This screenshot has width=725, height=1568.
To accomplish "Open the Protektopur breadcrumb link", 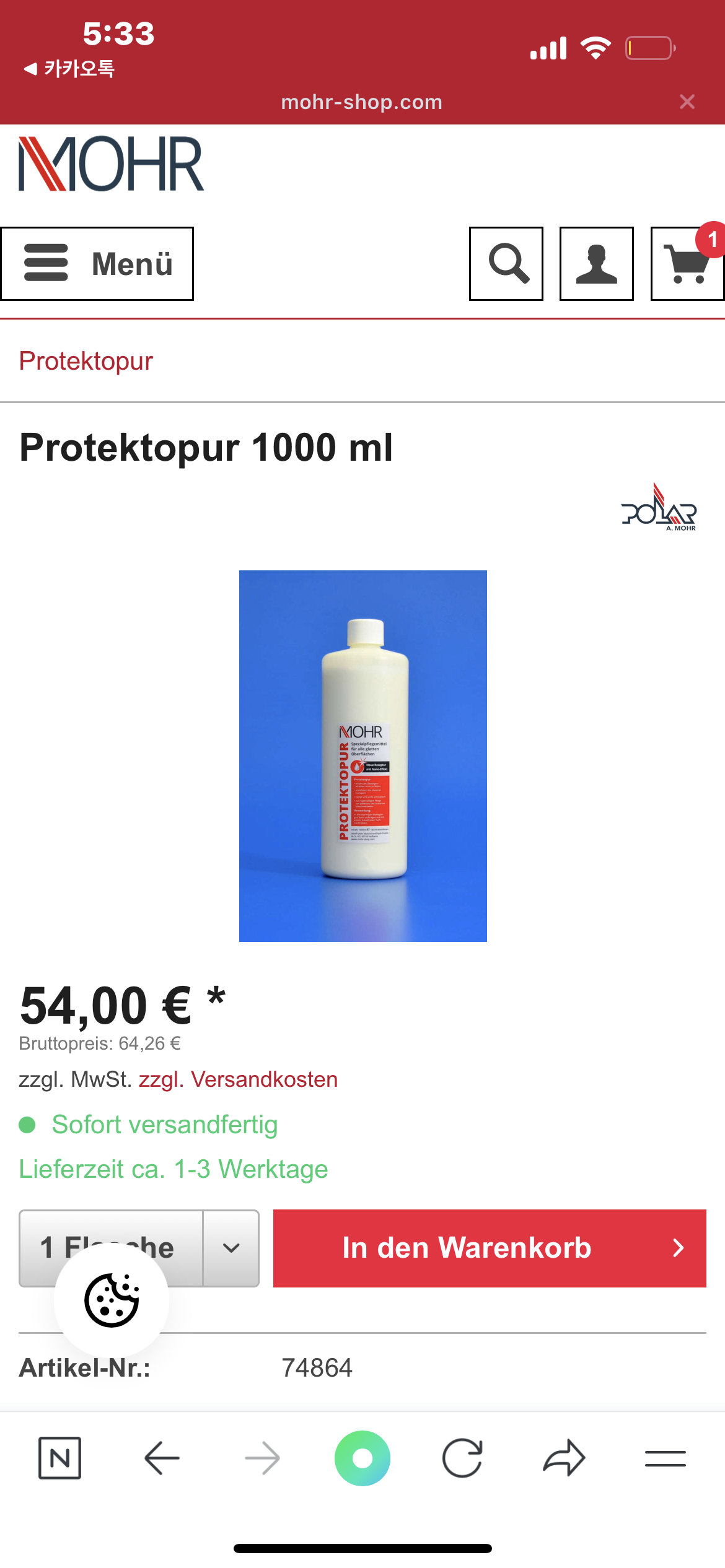I will click(86, 361).
